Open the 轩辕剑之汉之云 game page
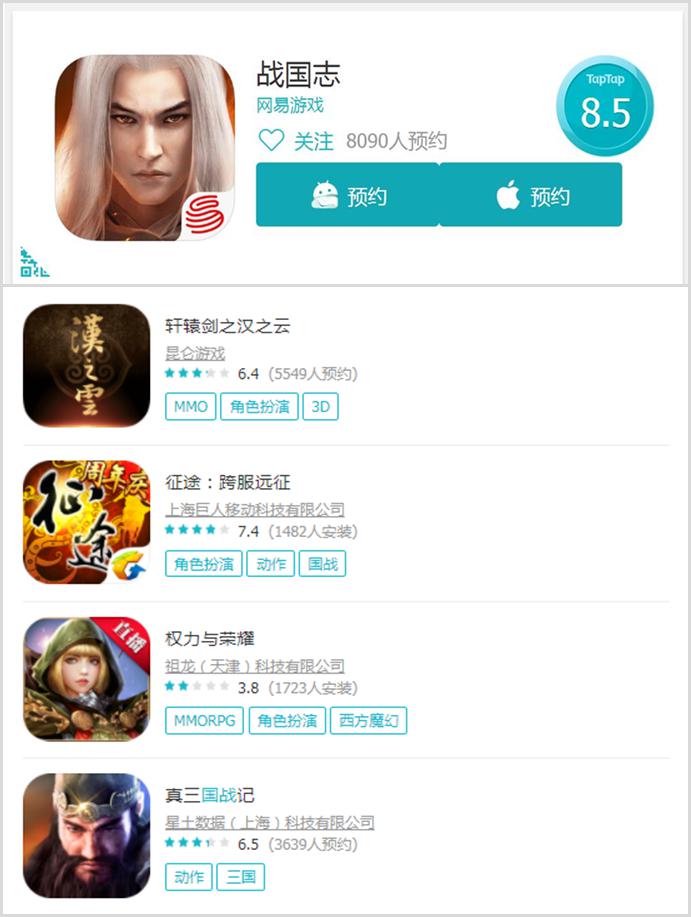Screen dimensions: 691x917 [227, 326]
